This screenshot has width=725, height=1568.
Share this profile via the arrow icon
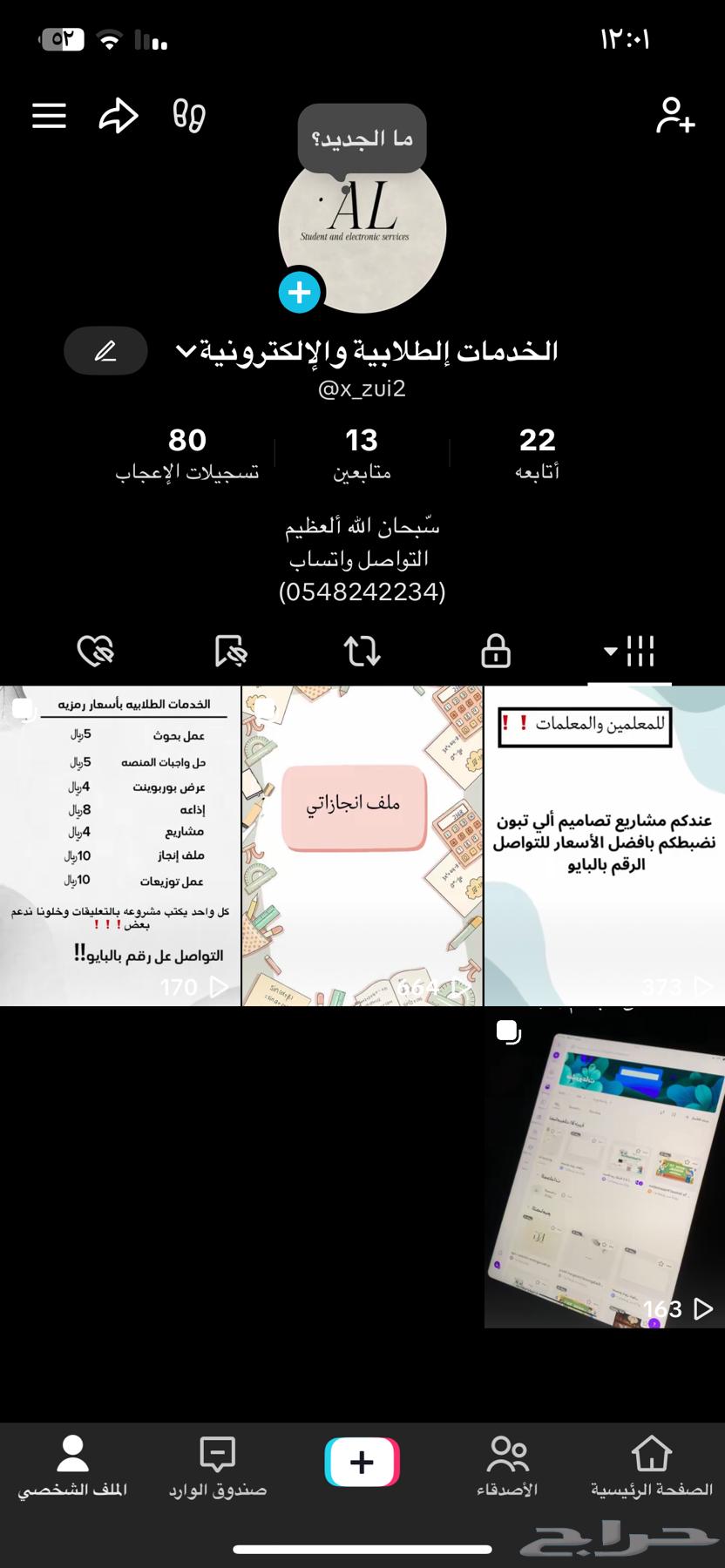click(119, 116)
